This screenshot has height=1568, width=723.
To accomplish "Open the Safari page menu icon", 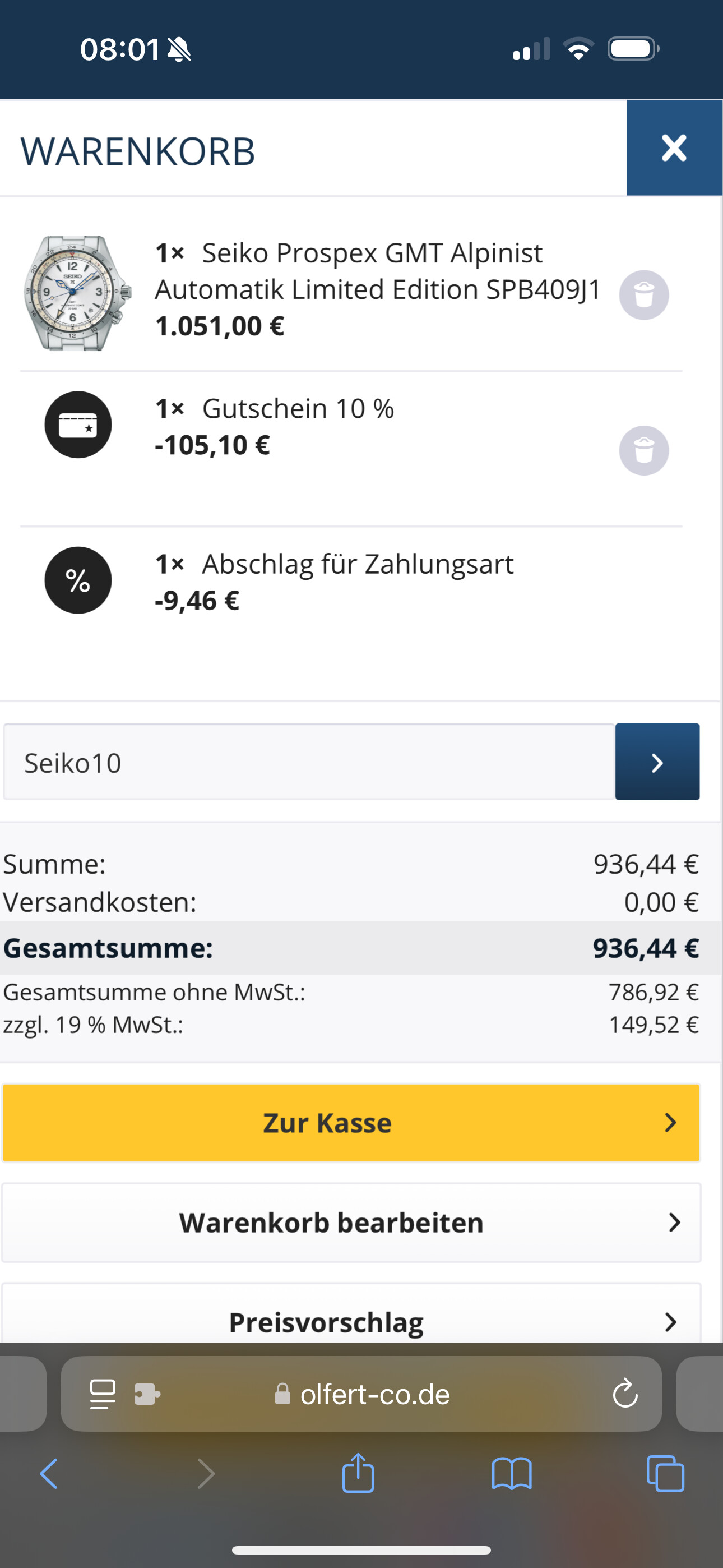I will [102, 1394].
